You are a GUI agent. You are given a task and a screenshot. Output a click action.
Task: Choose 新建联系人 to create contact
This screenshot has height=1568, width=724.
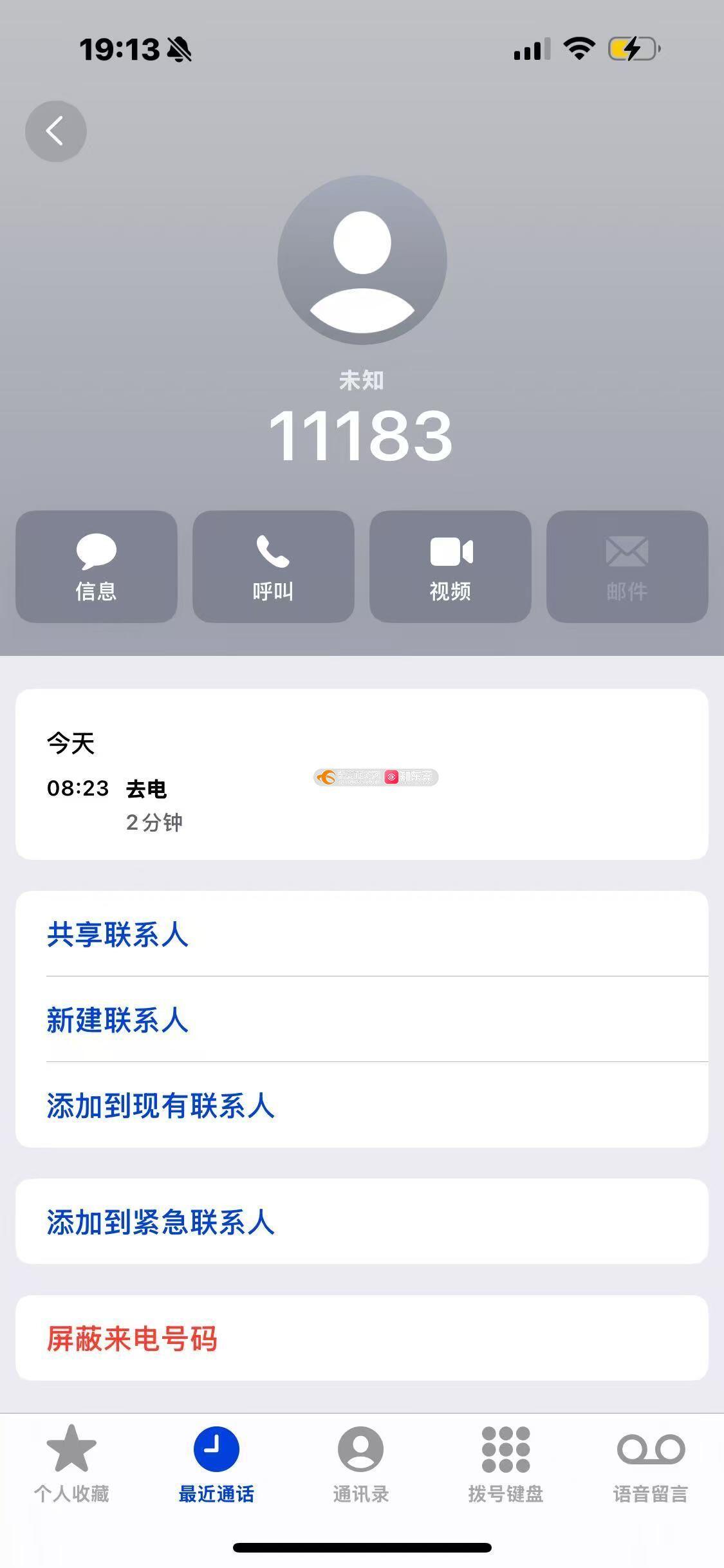362,1020
